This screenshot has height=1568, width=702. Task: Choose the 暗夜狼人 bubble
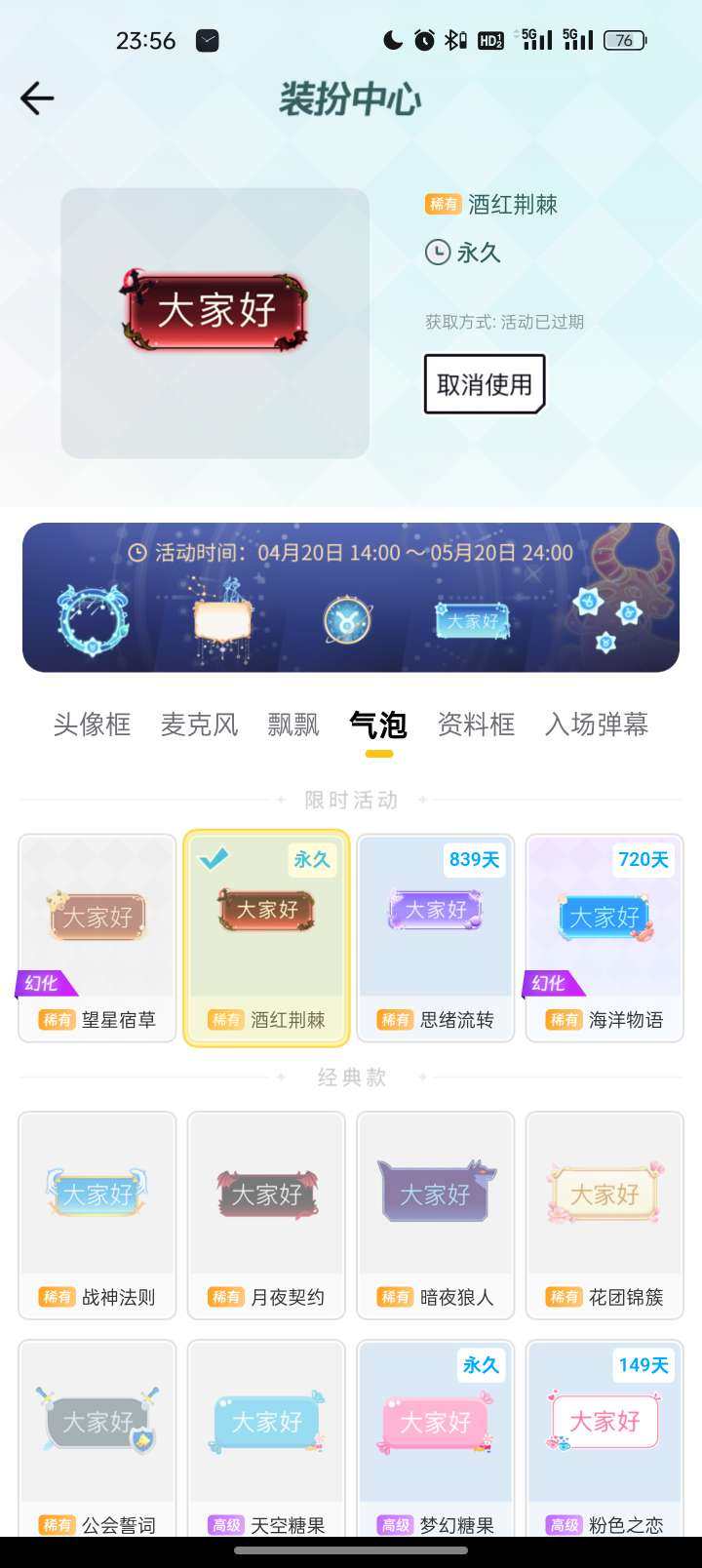pos(436,1215)
